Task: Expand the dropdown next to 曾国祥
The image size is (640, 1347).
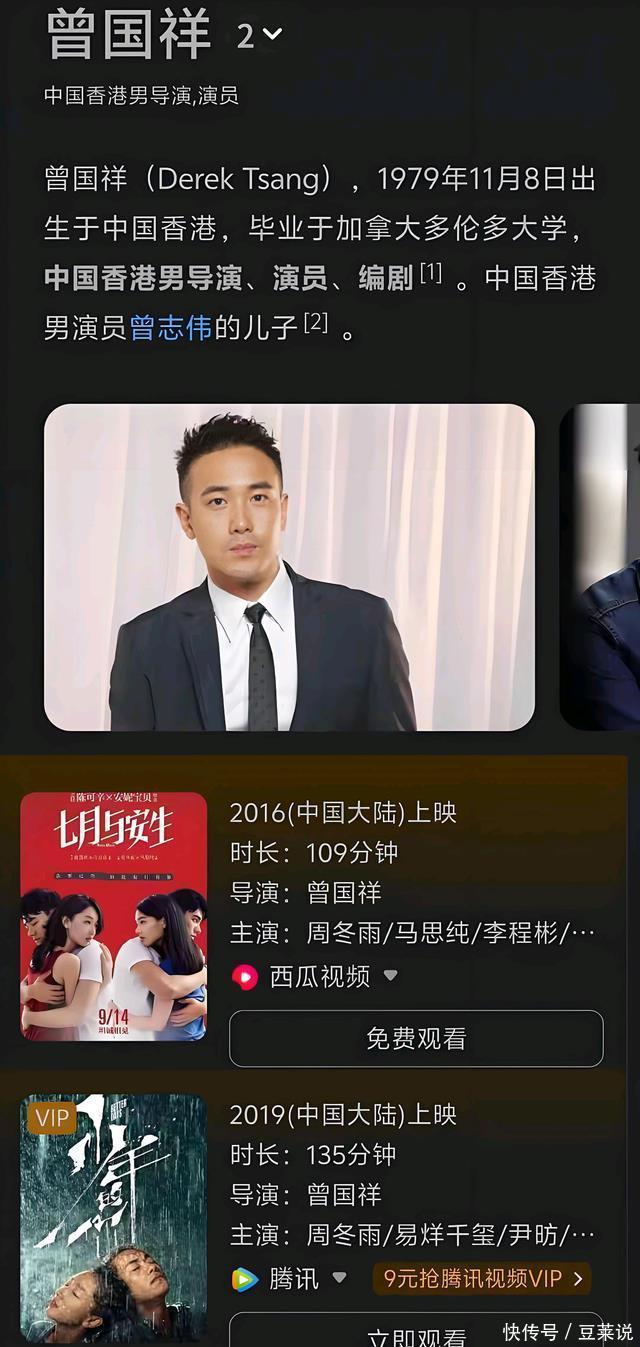Action: (x=260, y=36)
